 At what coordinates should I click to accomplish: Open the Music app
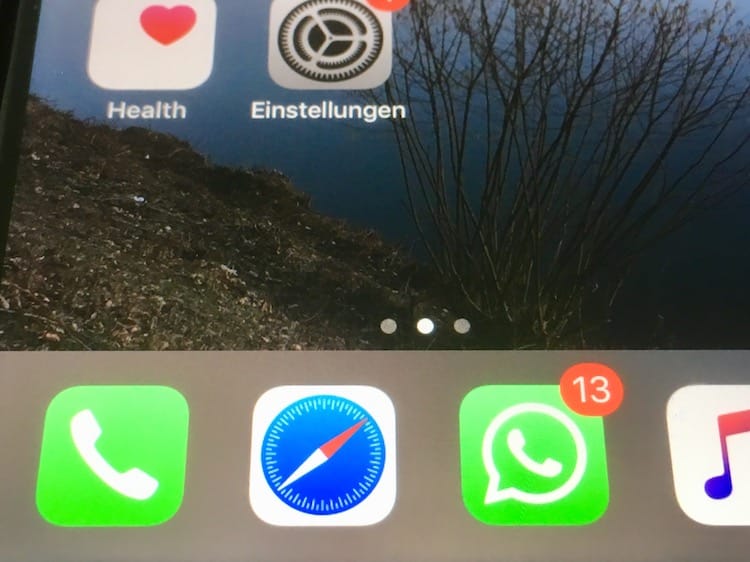pos(712,455)
